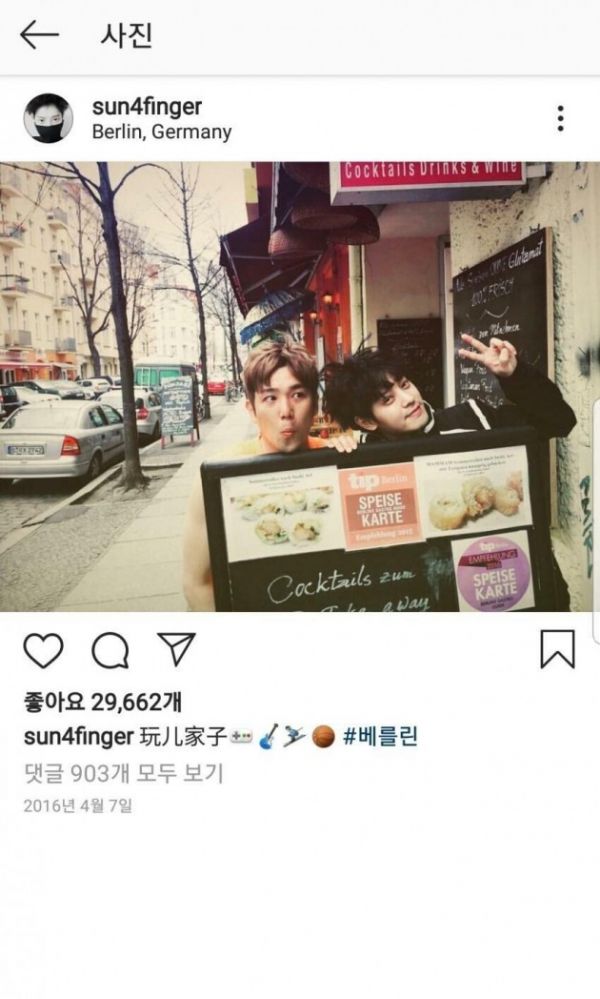
Task: Share the post with the paper plane icon
Action: pos(177,650)
